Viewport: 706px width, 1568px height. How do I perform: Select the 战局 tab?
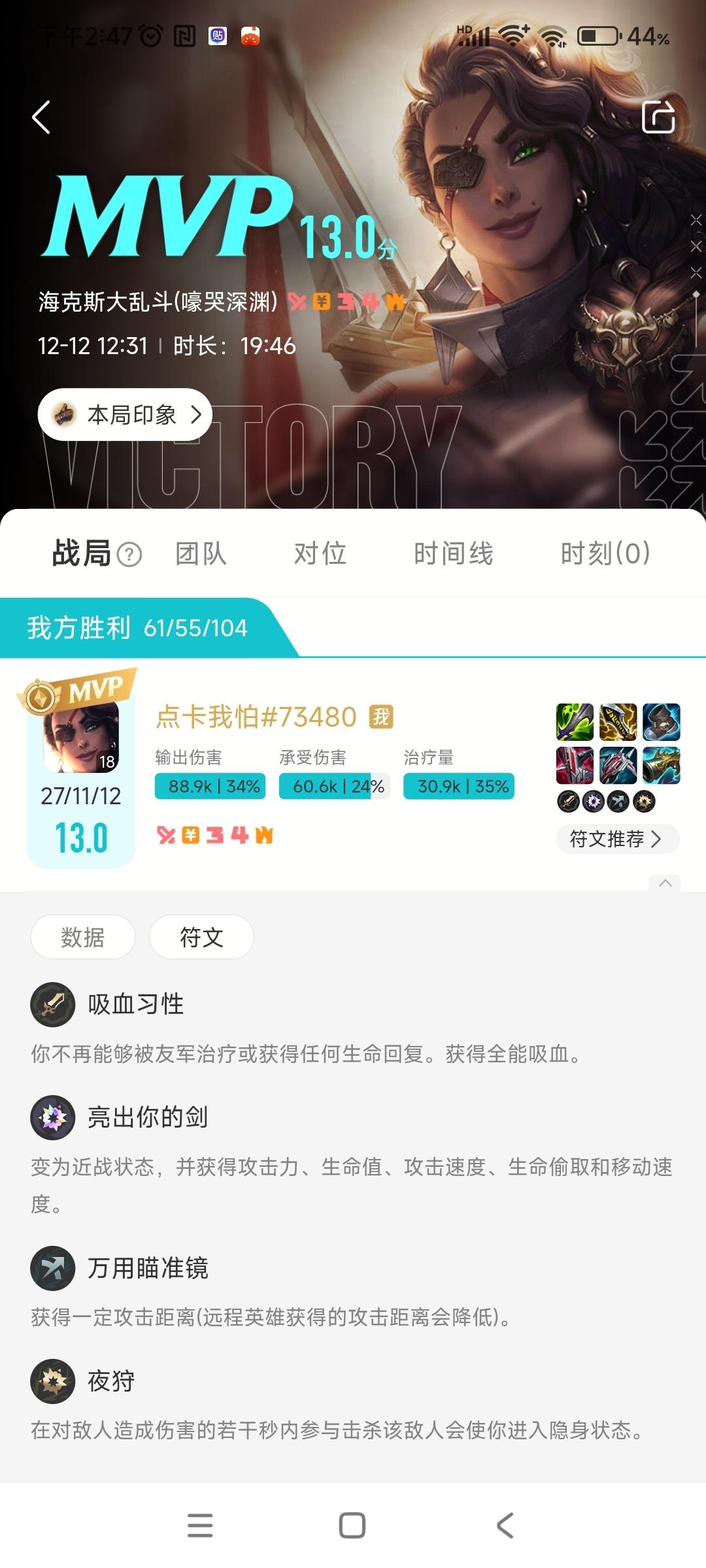pyautogui.click(x=81, y=554)
